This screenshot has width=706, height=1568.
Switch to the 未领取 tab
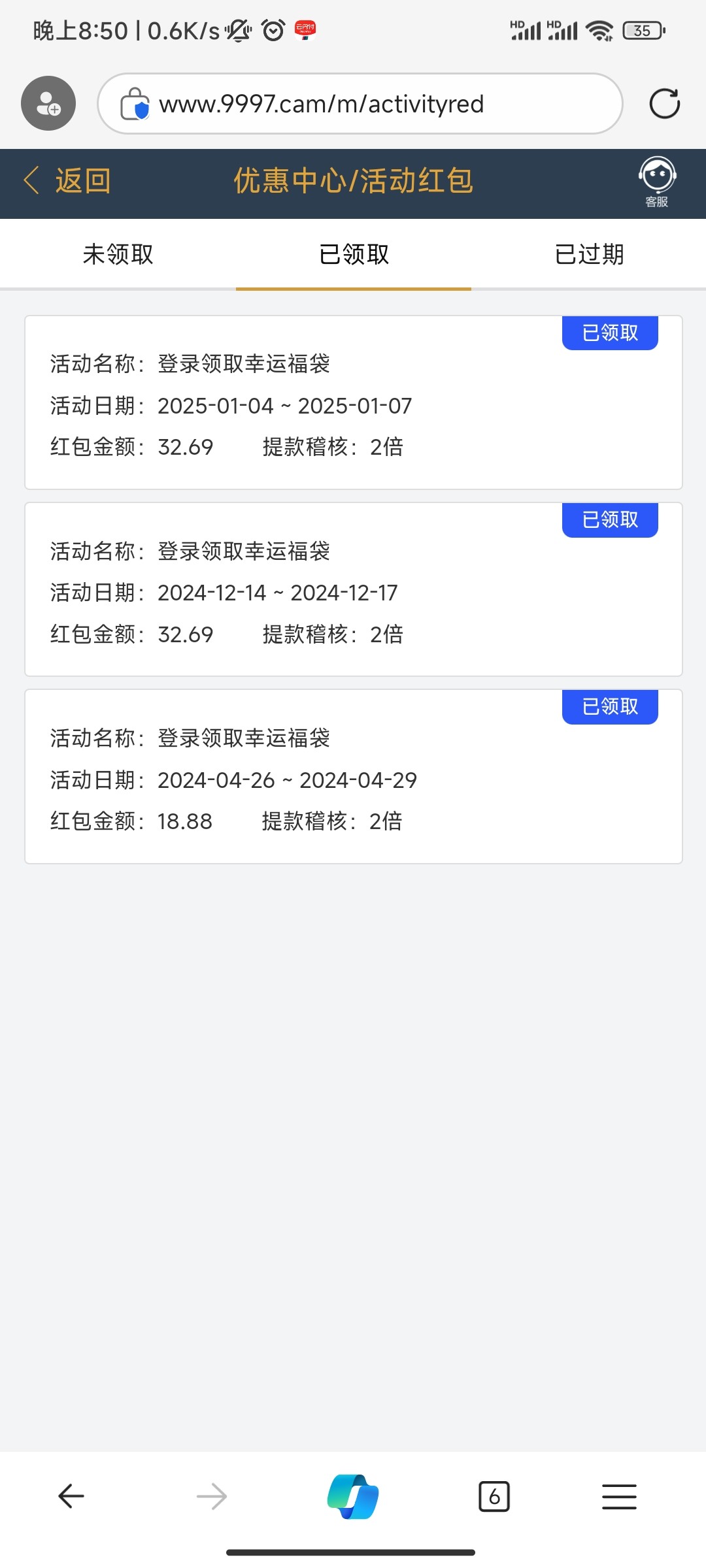point(118,254)
